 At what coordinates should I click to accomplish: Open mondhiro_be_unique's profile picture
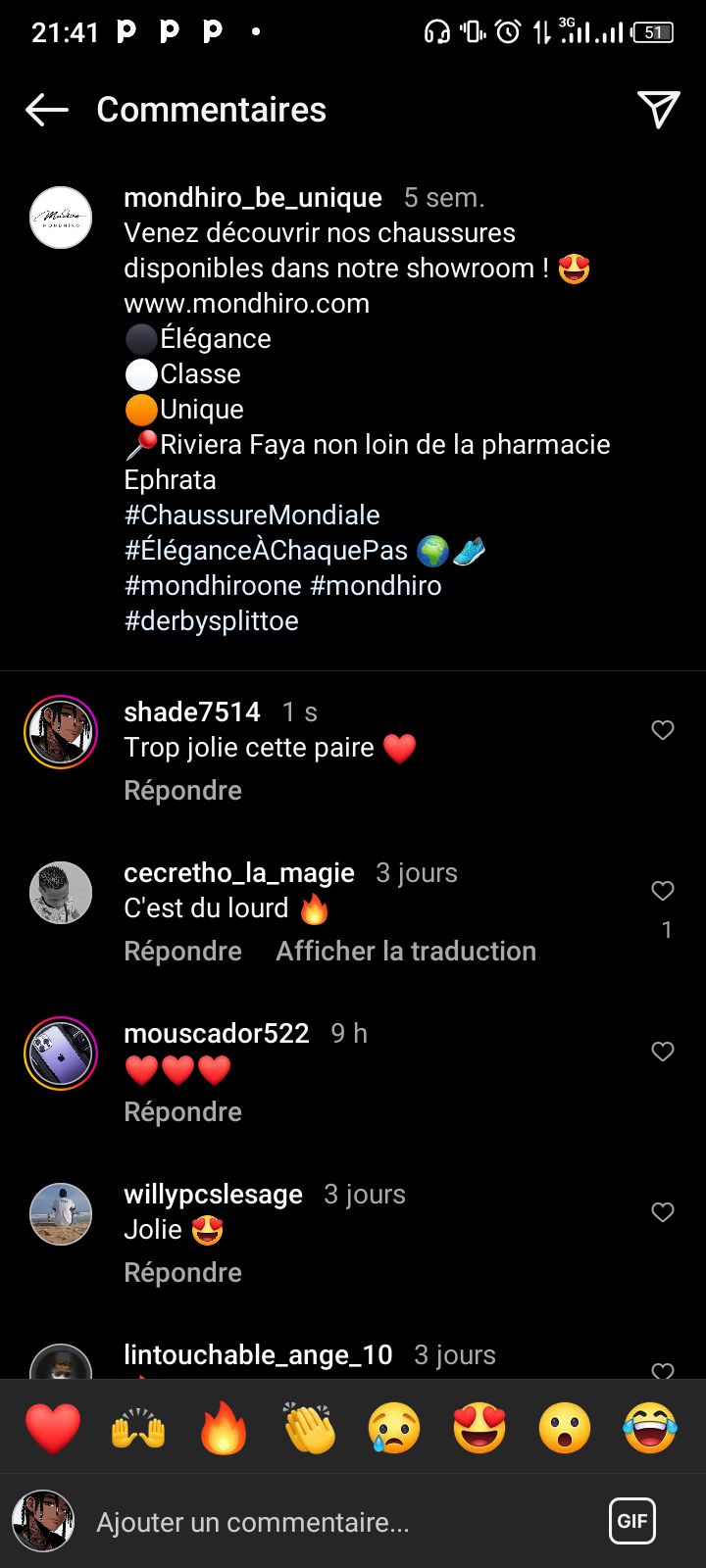[61, 218]
